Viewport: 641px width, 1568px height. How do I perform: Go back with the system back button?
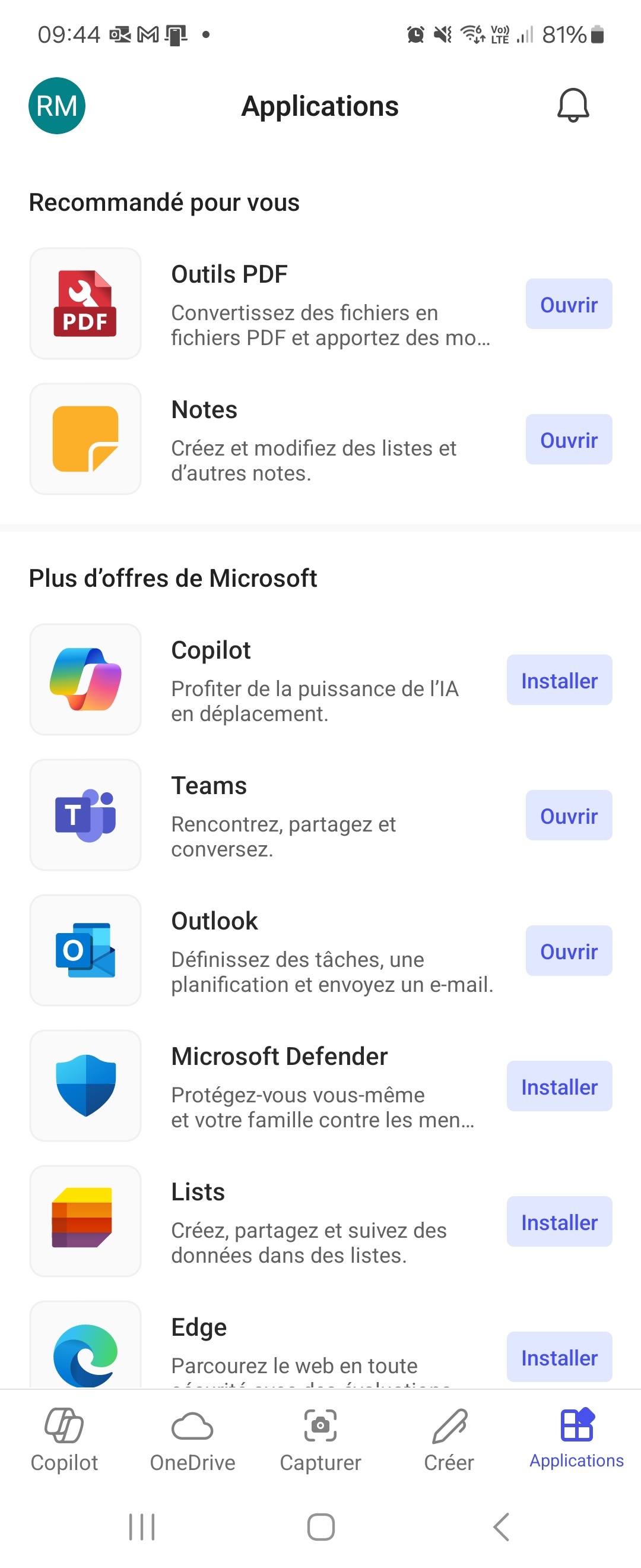click(x=500, y=1526)
